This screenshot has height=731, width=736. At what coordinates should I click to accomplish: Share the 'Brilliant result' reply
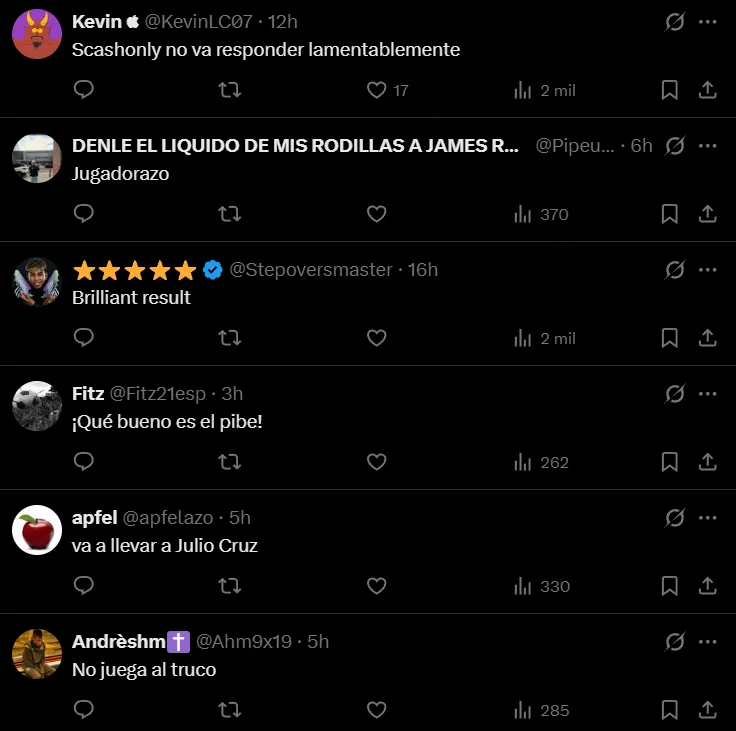point(707,338)
